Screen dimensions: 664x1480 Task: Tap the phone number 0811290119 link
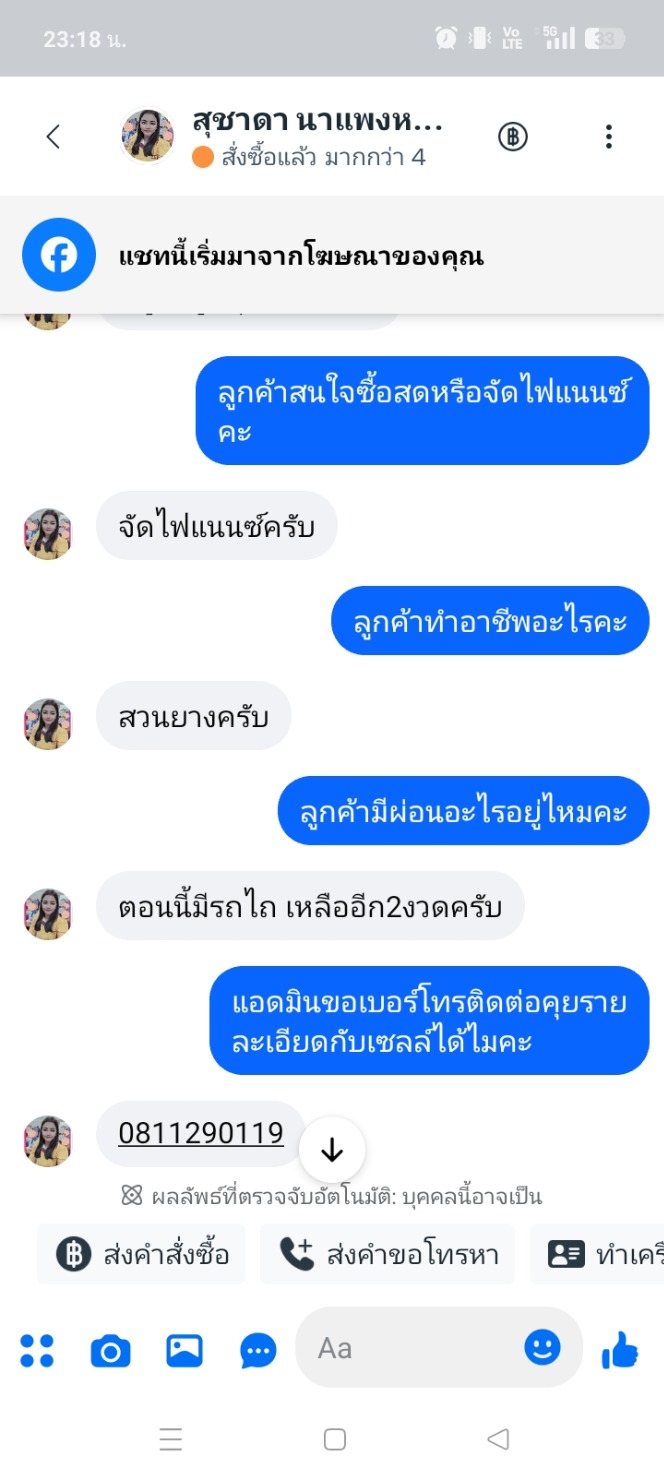tap(201, 1133)
